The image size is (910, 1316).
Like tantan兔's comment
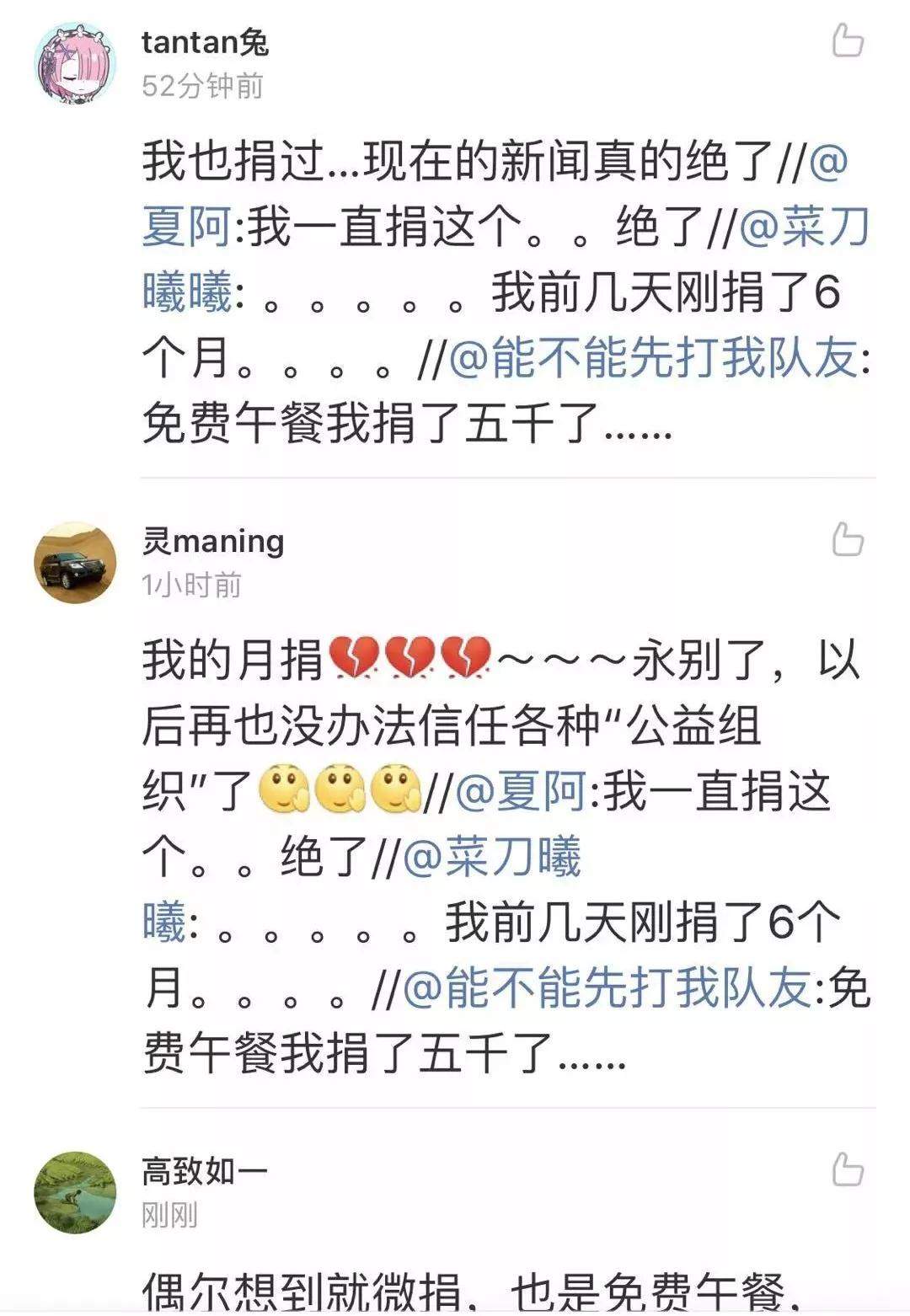(848, 40)
